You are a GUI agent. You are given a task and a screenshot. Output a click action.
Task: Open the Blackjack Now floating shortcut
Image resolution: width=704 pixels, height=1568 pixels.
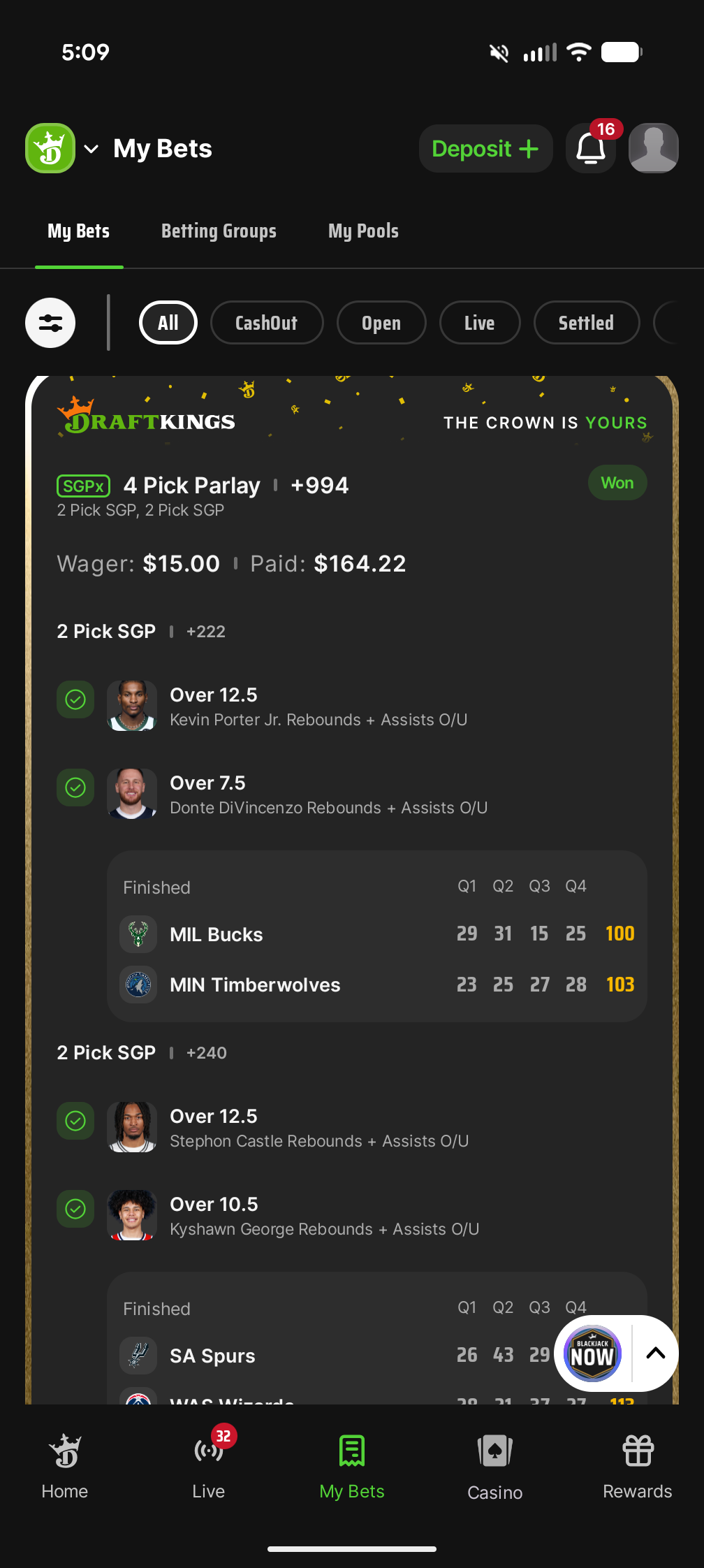592,1353
